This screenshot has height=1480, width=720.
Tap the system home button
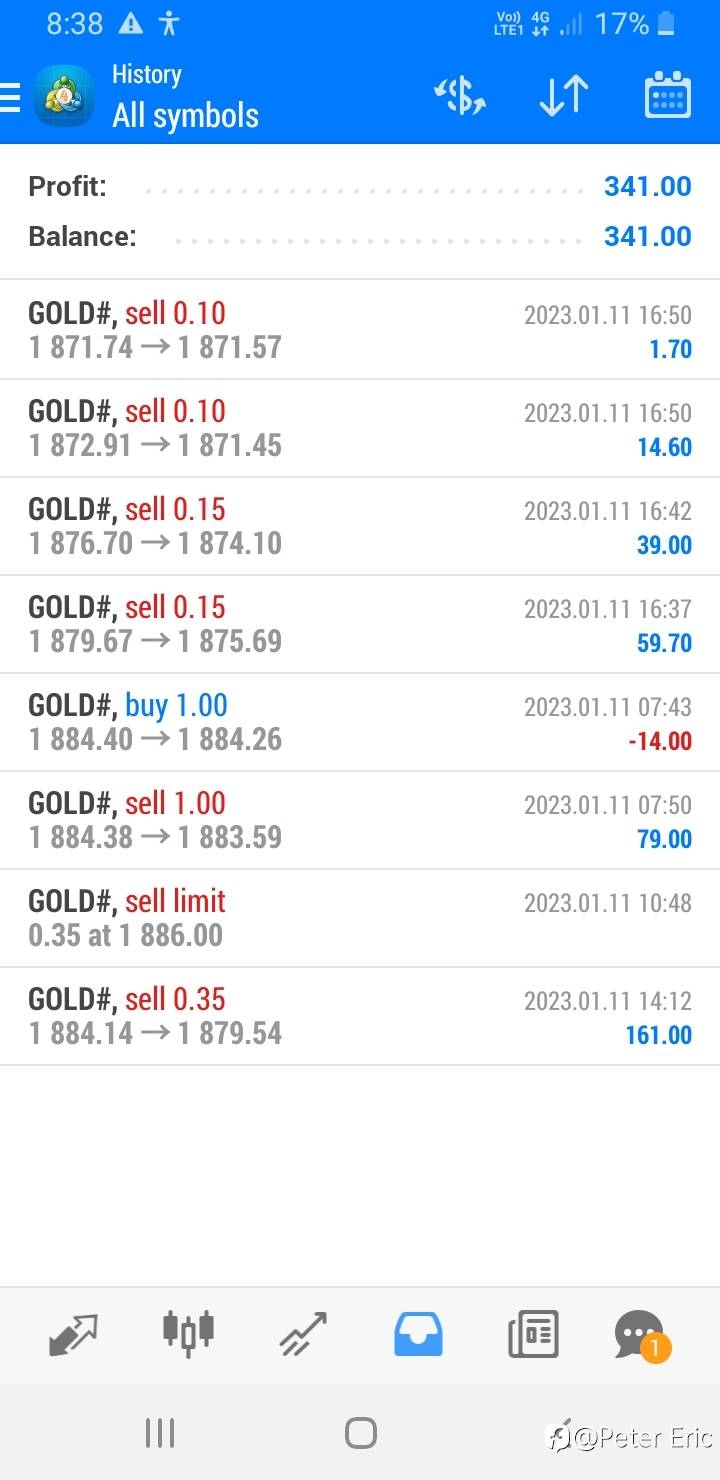(360, 1433)
